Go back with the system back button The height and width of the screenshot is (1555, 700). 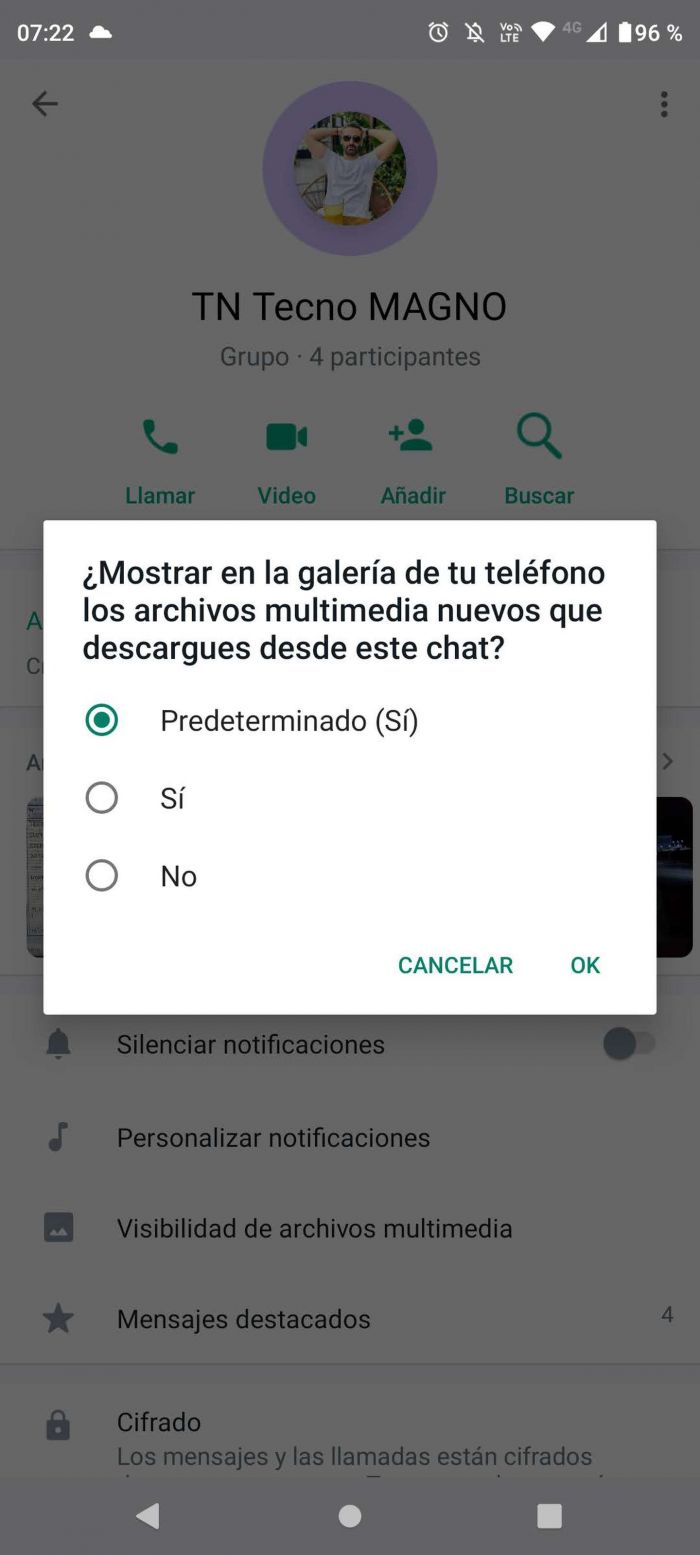(148, 1516)
